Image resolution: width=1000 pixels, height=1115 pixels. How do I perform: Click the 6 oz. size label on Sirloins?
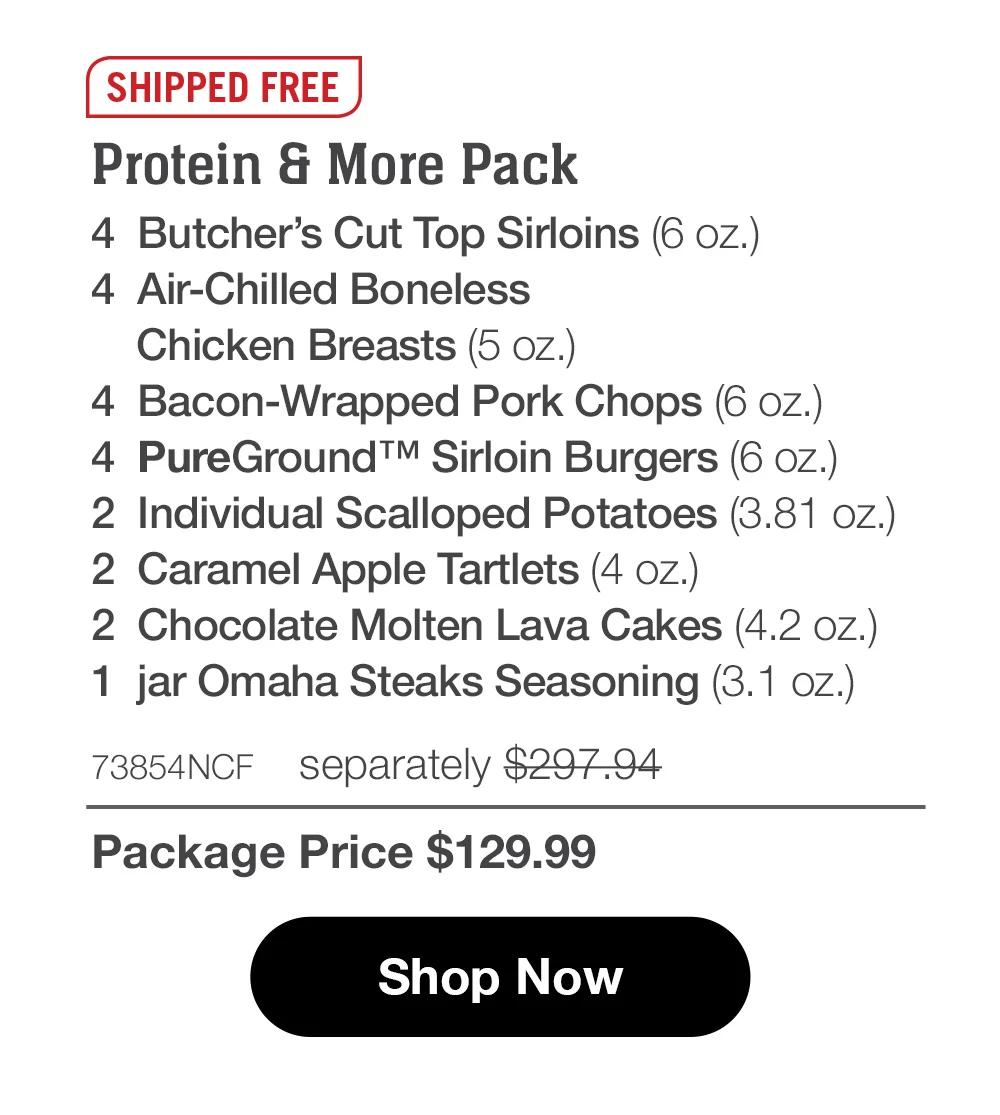[708, 234]
